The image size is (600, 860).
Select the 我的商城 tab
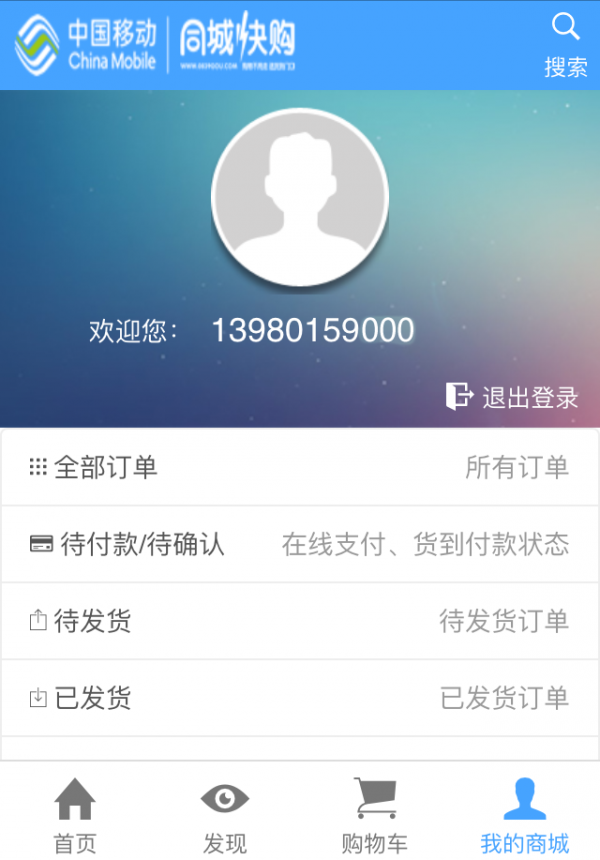coord(525,814)
